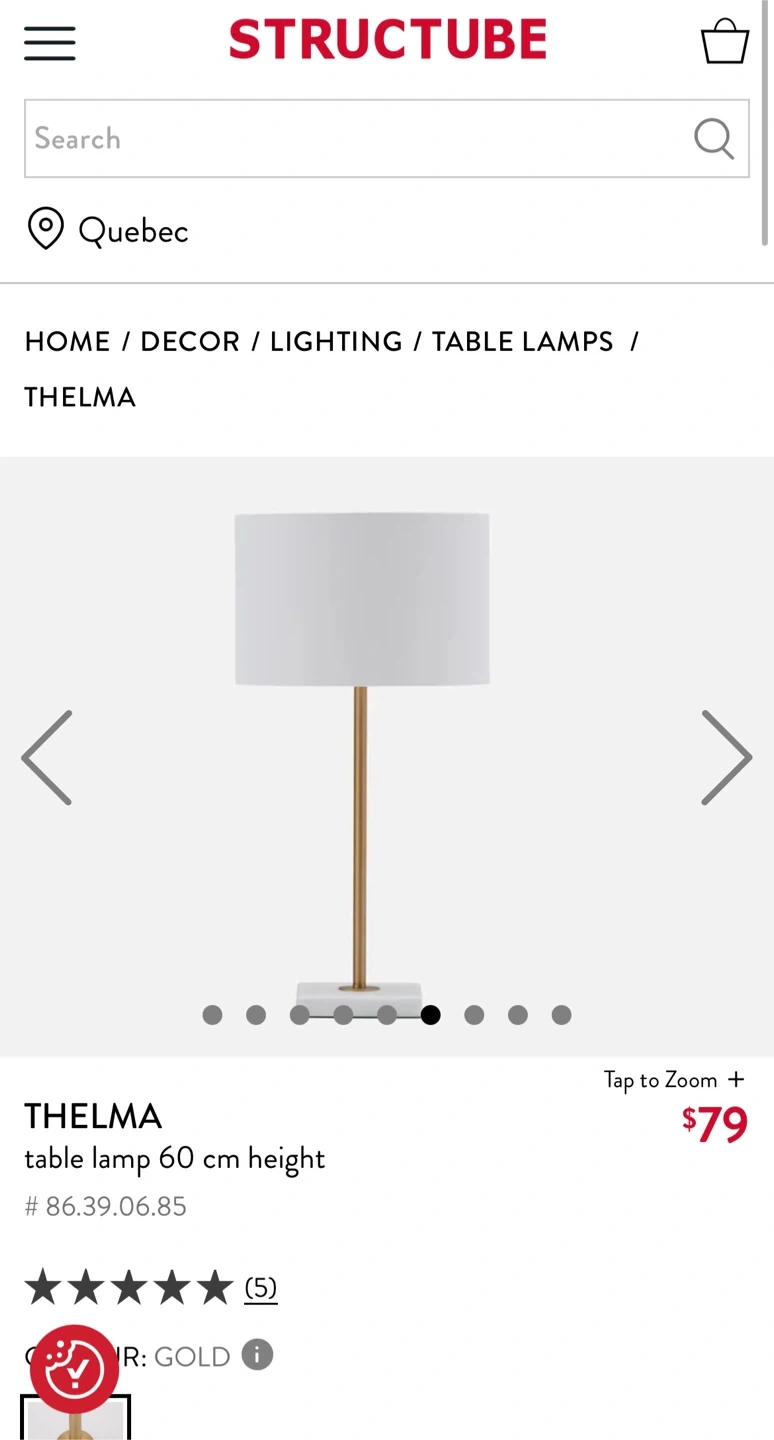Open the red cookie consent badge

click(x=74, y=1369)
